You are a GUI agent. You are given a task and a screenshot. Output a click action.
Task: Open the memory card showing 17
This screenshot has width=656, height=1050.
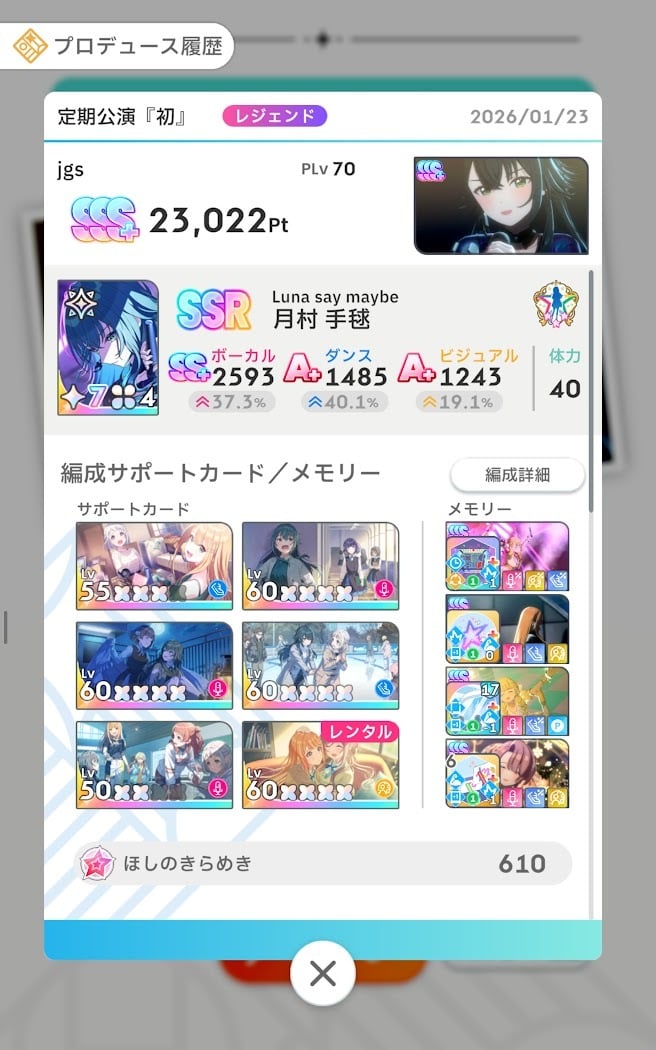(507, 701)
